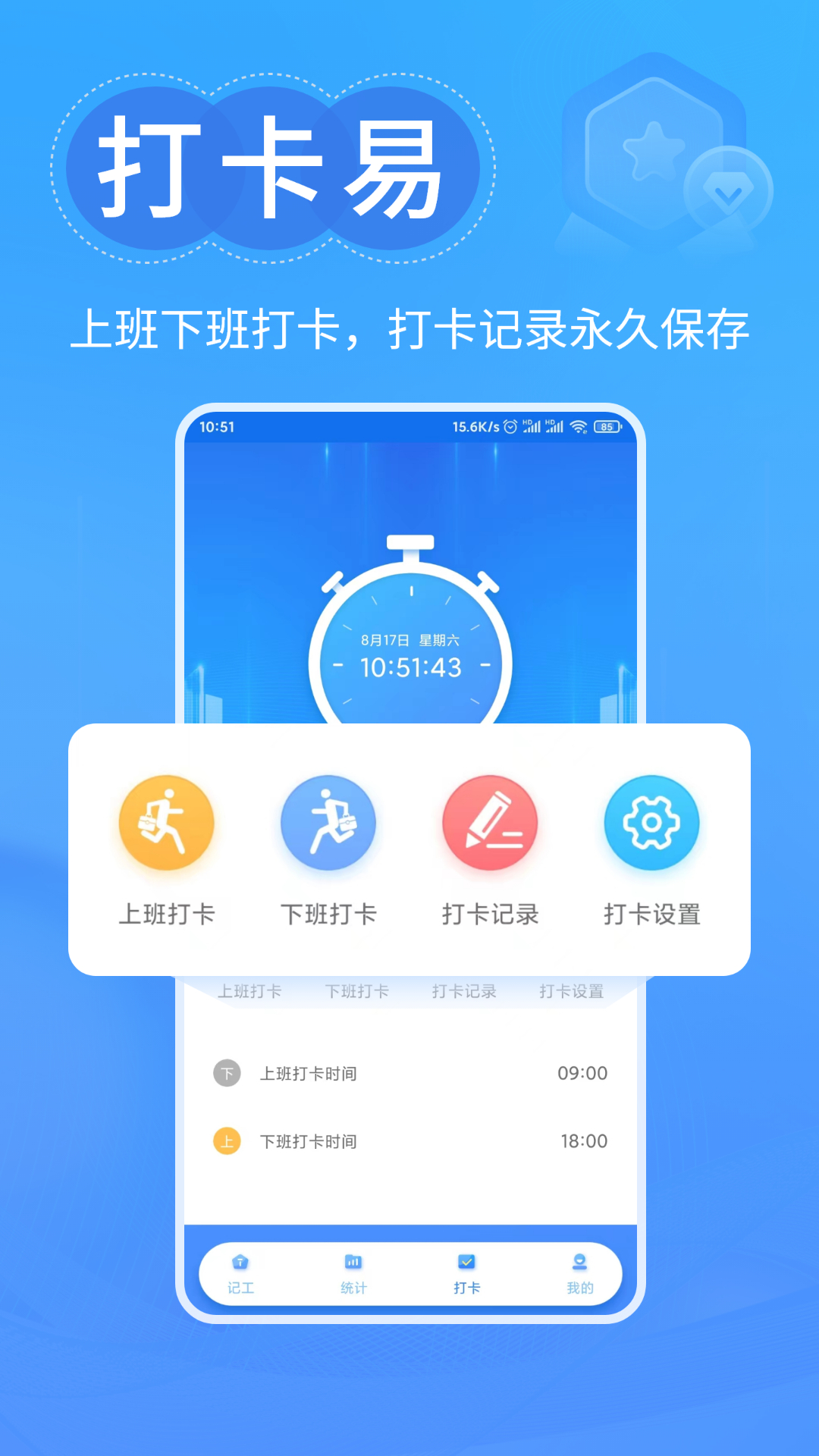Click the Wi-Fi icon in the status bar

tap(579, 427)
